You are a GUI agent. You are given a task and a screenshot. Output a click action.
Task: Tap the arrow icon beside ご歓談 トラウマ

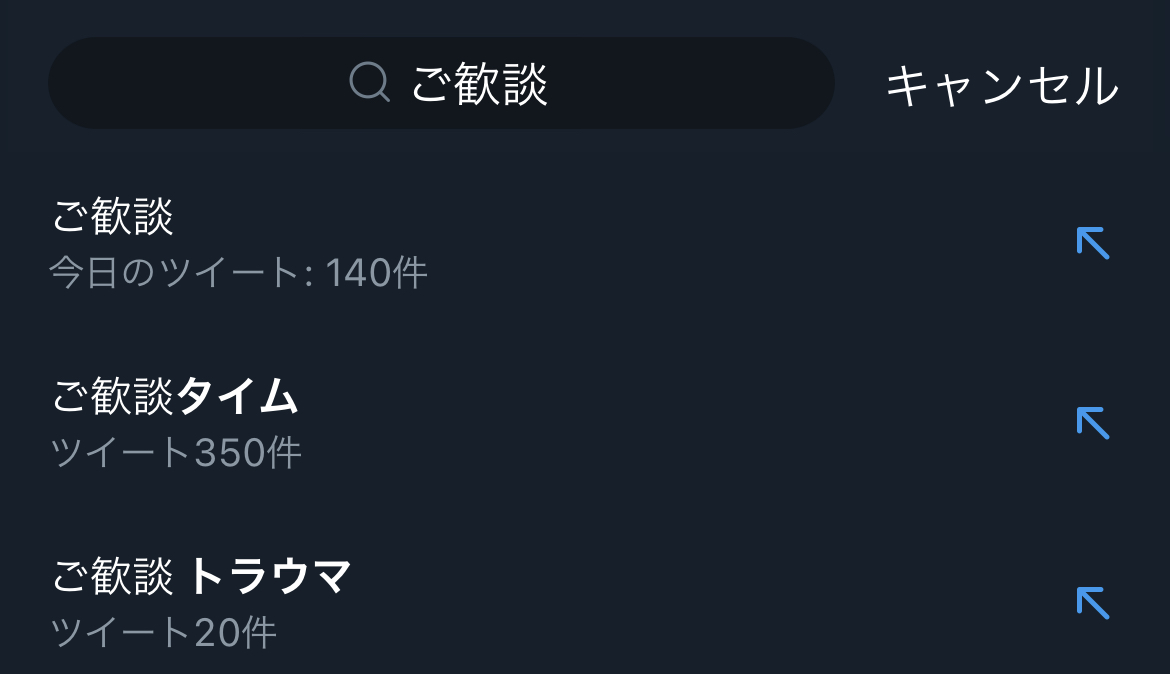(x=1093, y=602)
